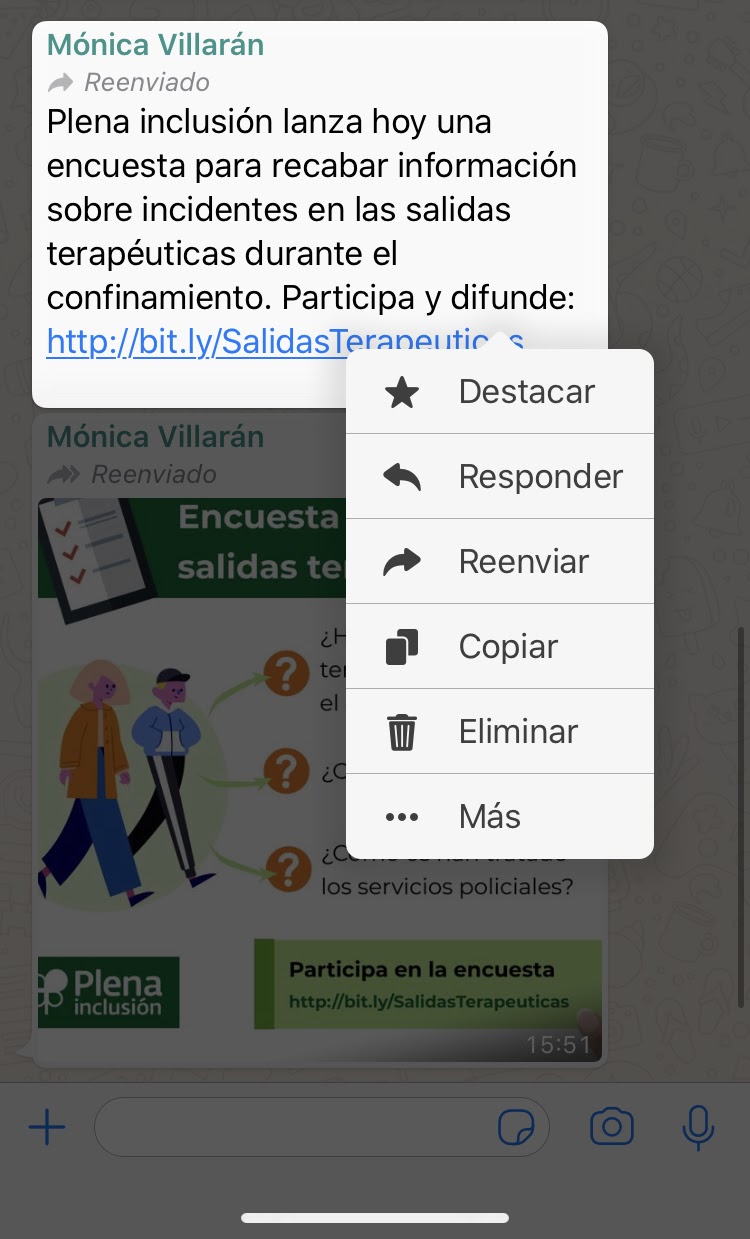Select Destacar to star the message
Screen dimensions: 750x1239
click(499, 392)
